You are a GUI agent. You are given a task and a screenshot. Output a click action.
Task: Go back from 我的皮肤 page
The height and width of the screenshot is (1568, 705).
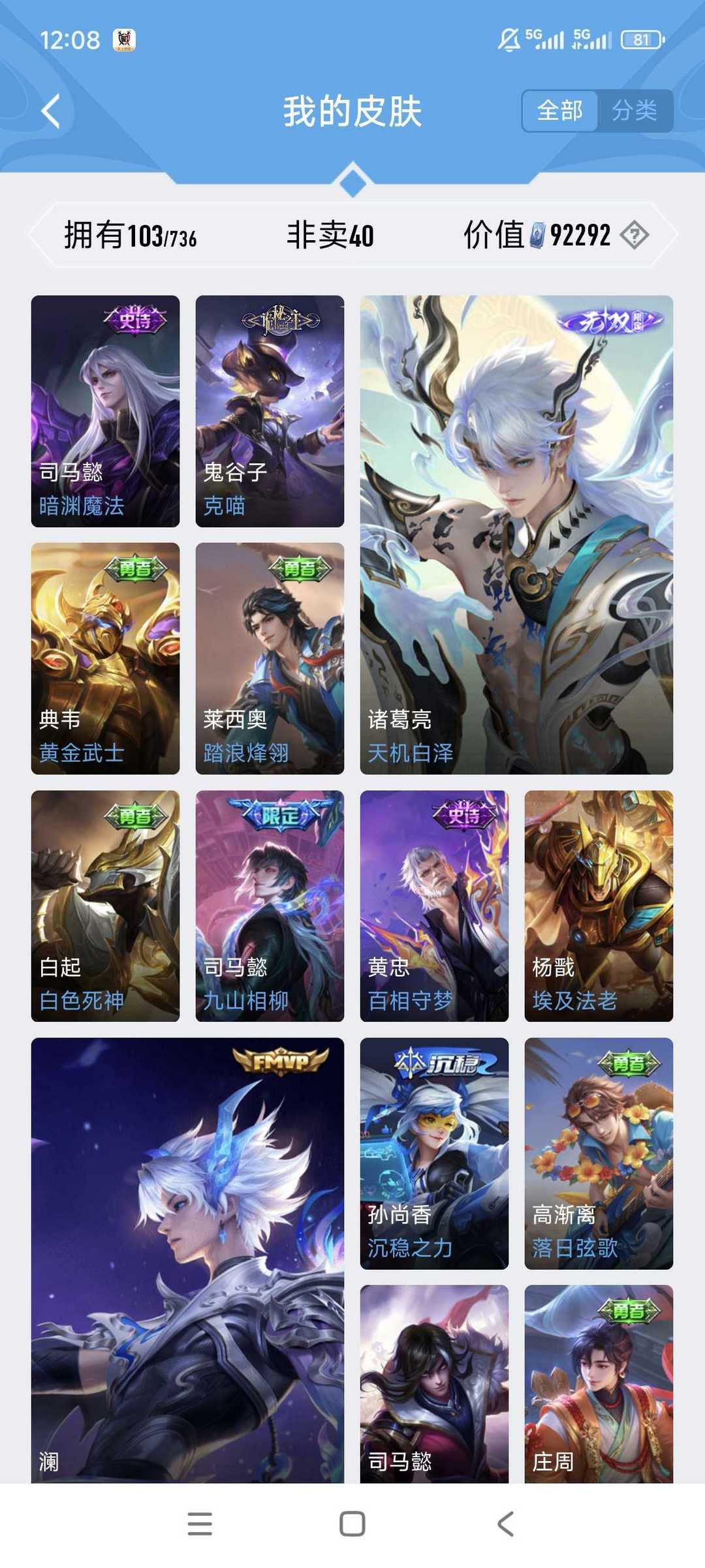coord(51,111)
